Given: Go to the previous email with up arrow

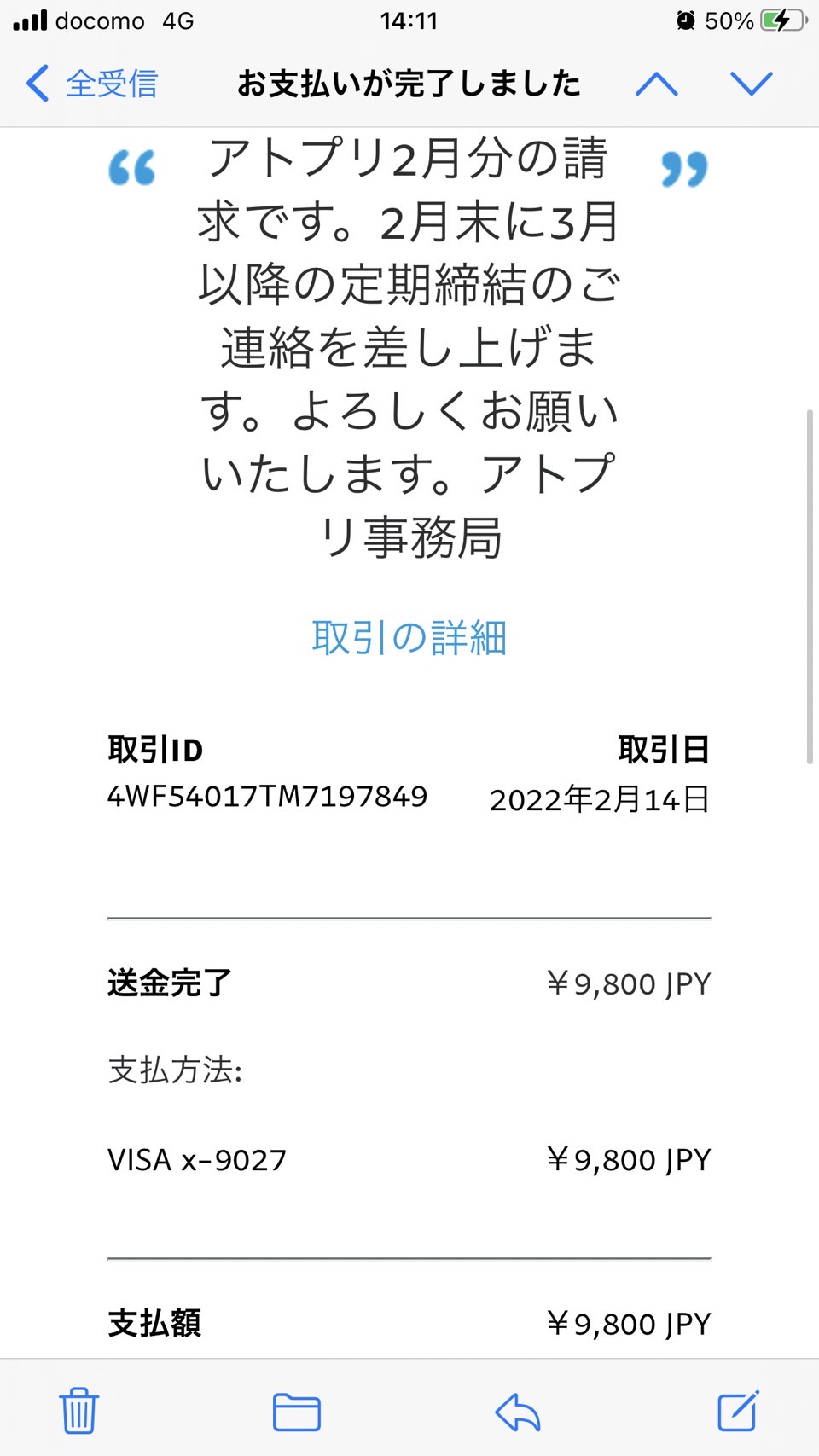Looking at the screenshot, I should [657, 84].
